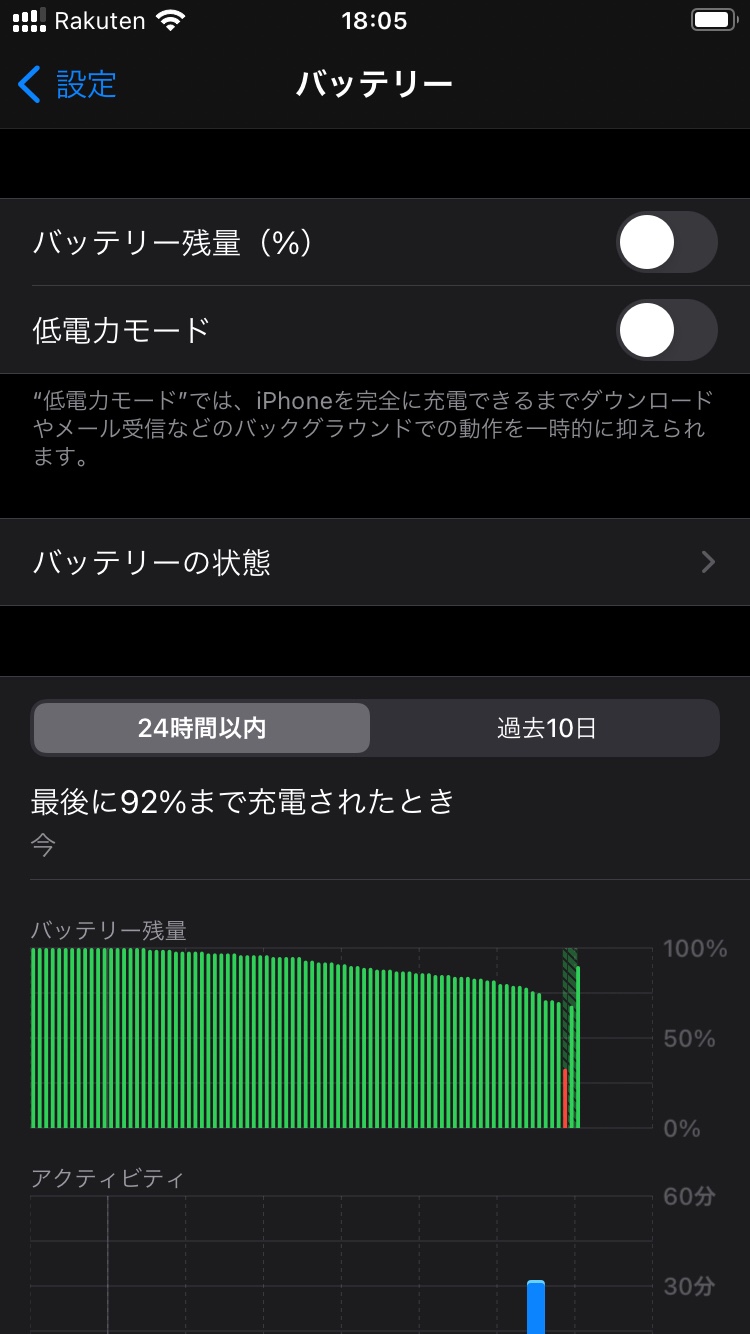
Task: Enable the バッテリー残量（%） switch
Action: [x=666, y=242]
